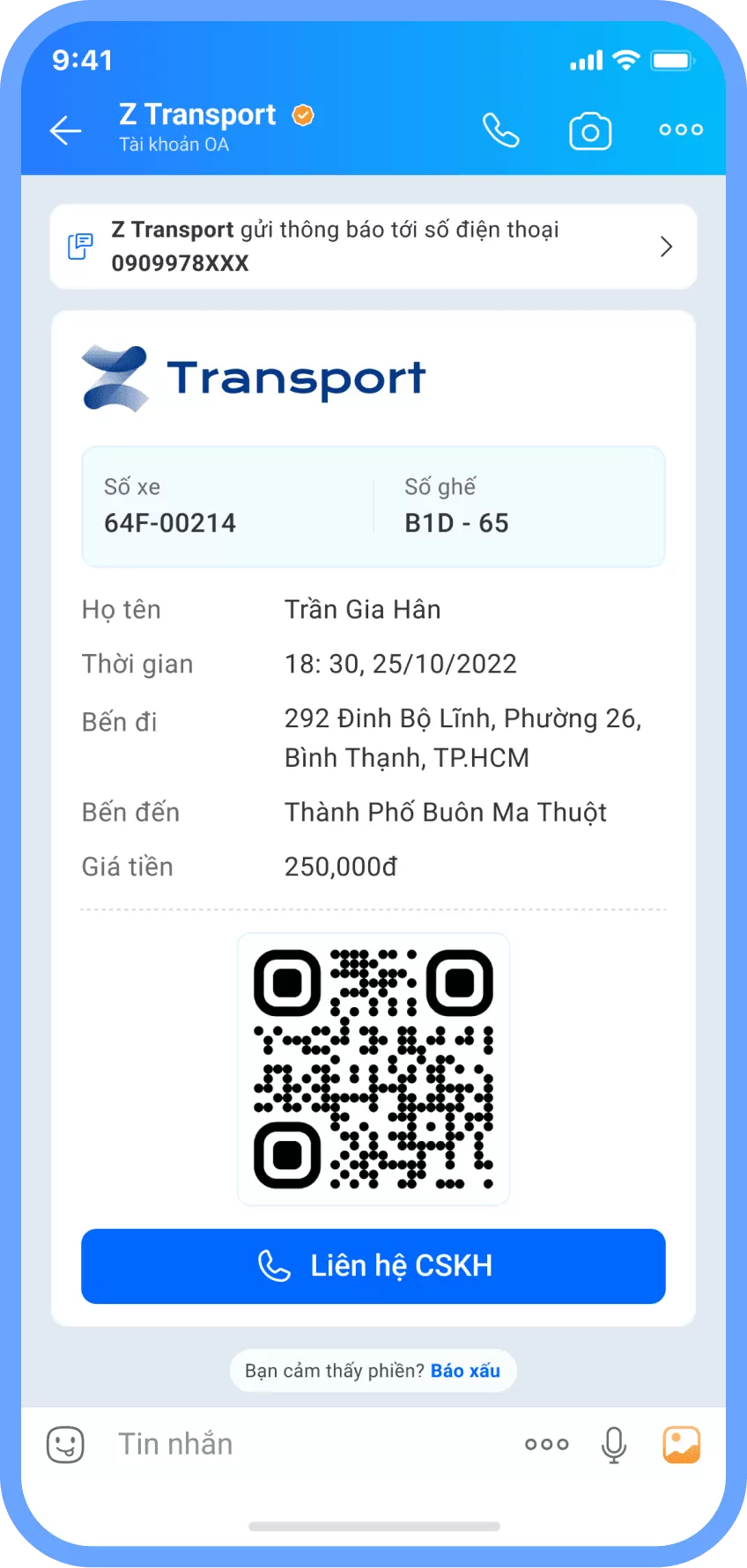
Task: Open Tài khoản OA account details
Action: [x=174, y=144]
